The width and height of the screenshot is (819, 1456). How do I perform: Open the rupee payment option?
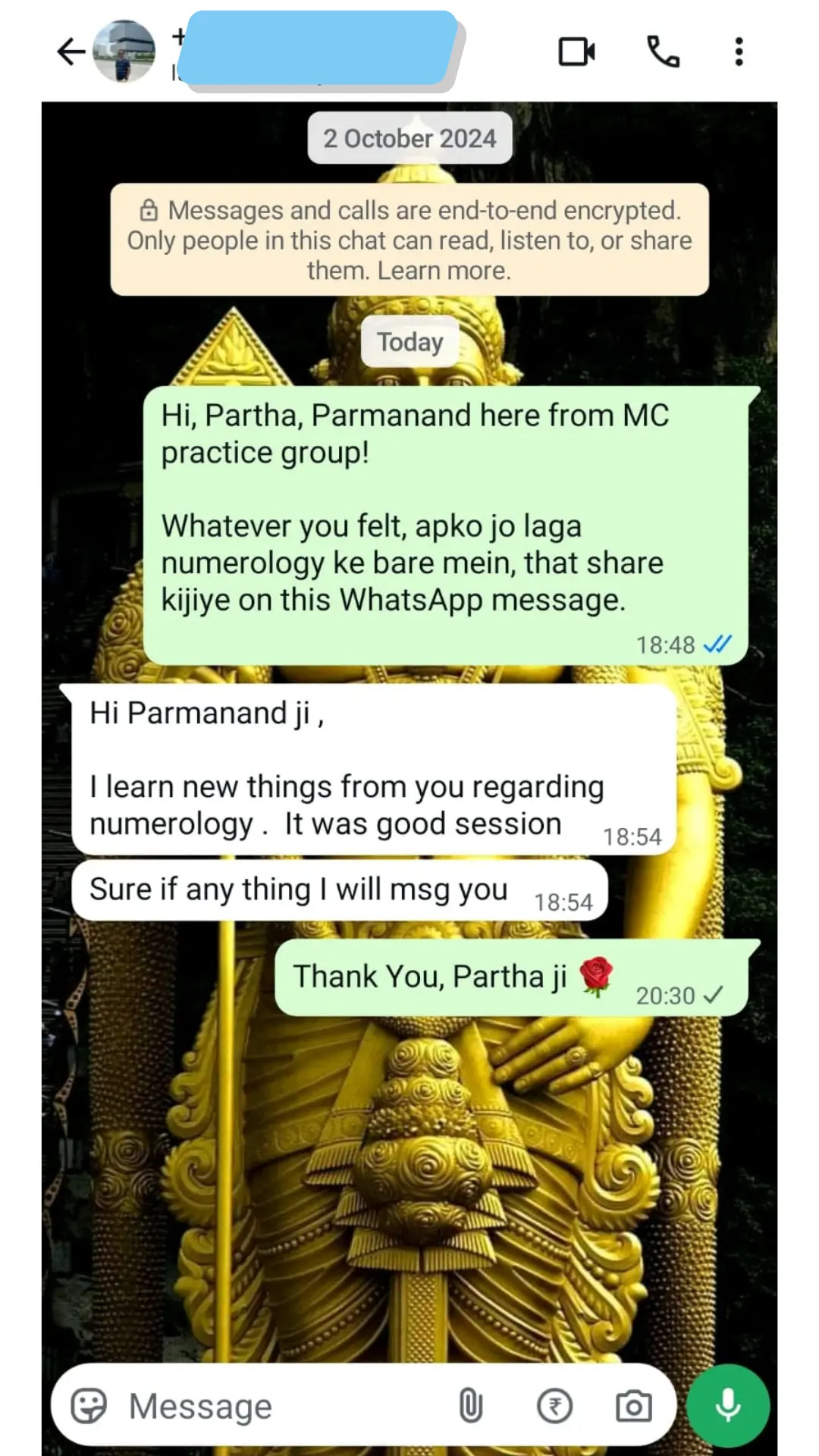coord(555,1407)
